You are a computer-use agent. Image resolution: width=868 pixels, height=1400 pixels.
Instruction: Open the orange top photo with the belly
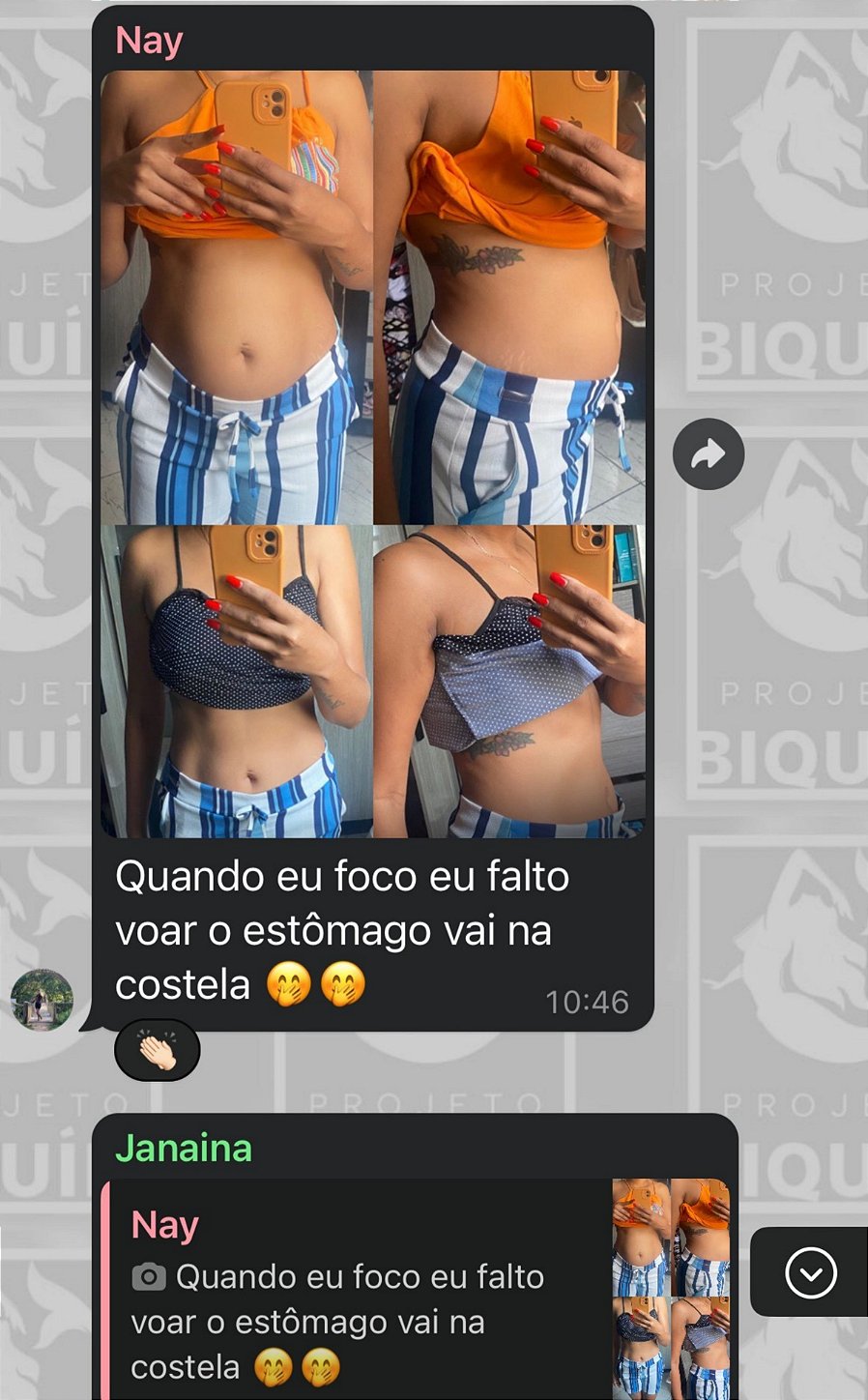(237, 298)
